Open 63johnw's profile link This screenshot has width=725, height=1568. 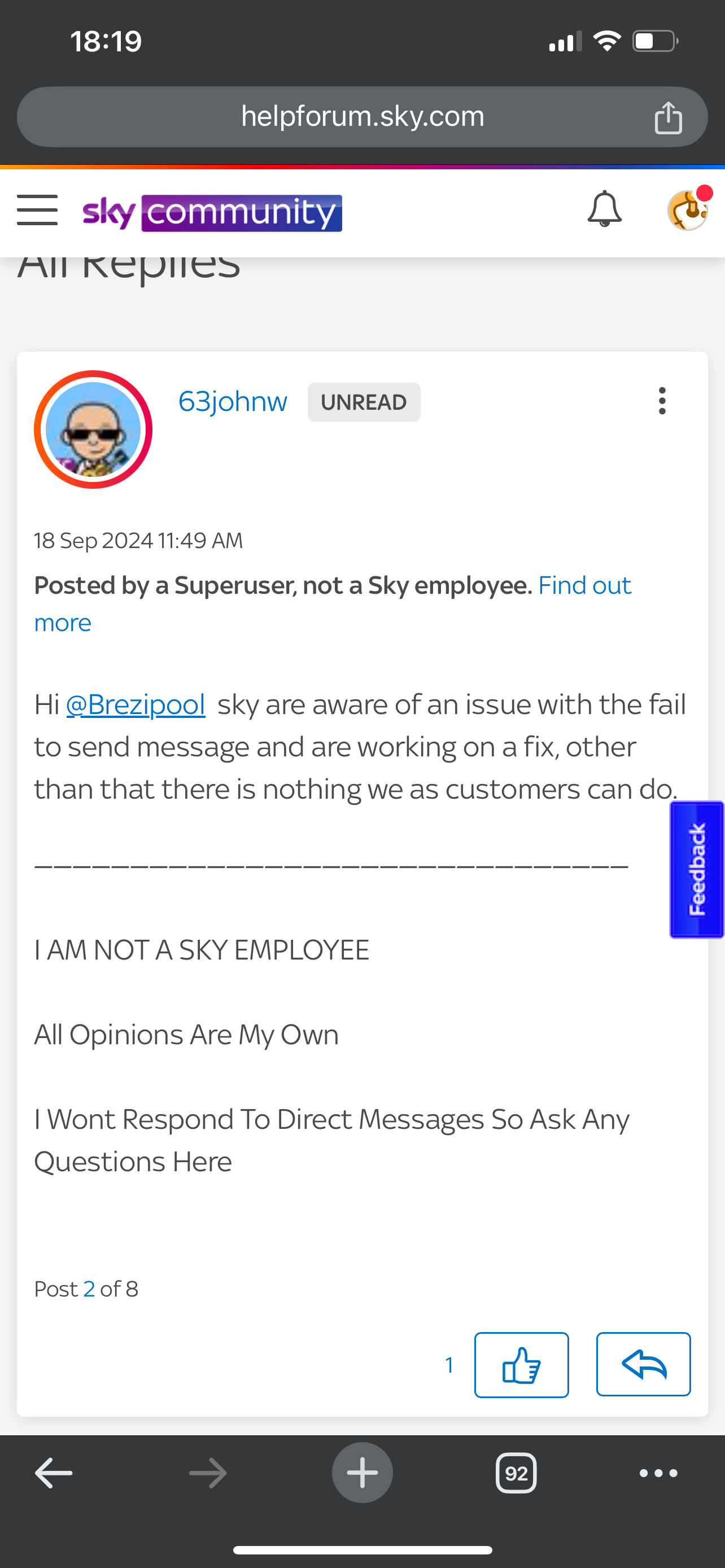[x=233, y=402]
